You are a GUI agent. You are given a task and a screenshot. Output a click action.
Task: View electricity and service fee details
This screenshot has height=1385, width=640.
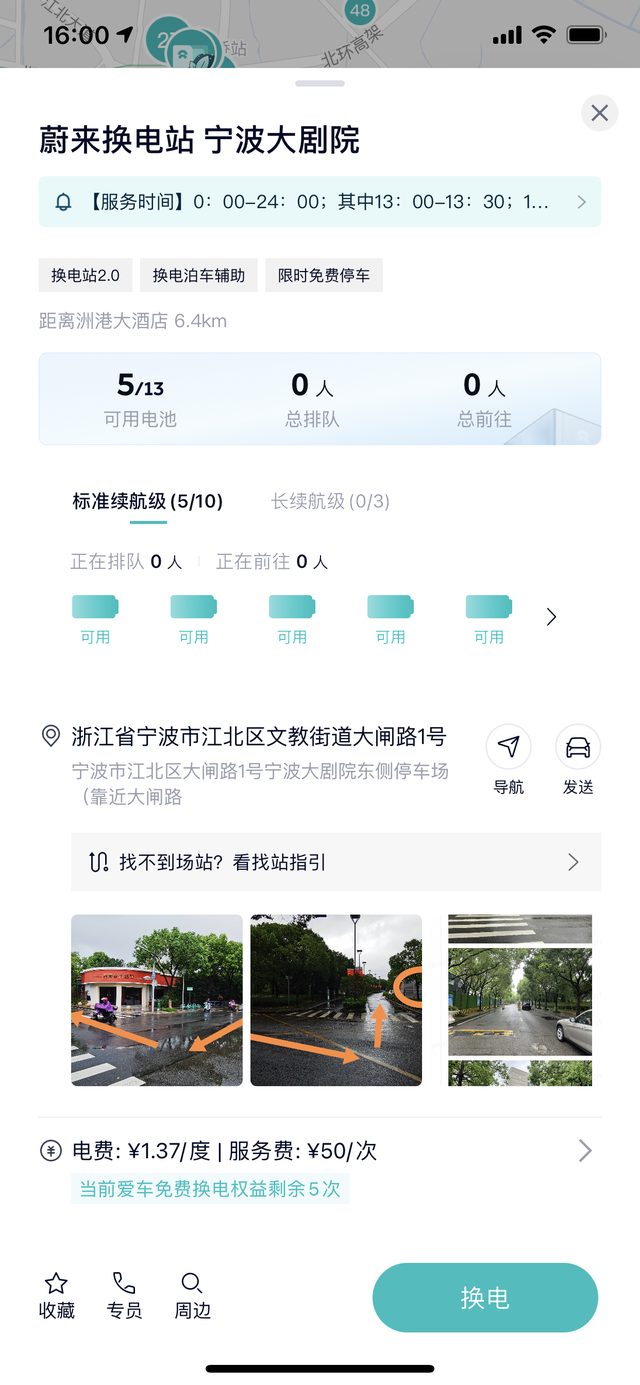(320, 1151)
